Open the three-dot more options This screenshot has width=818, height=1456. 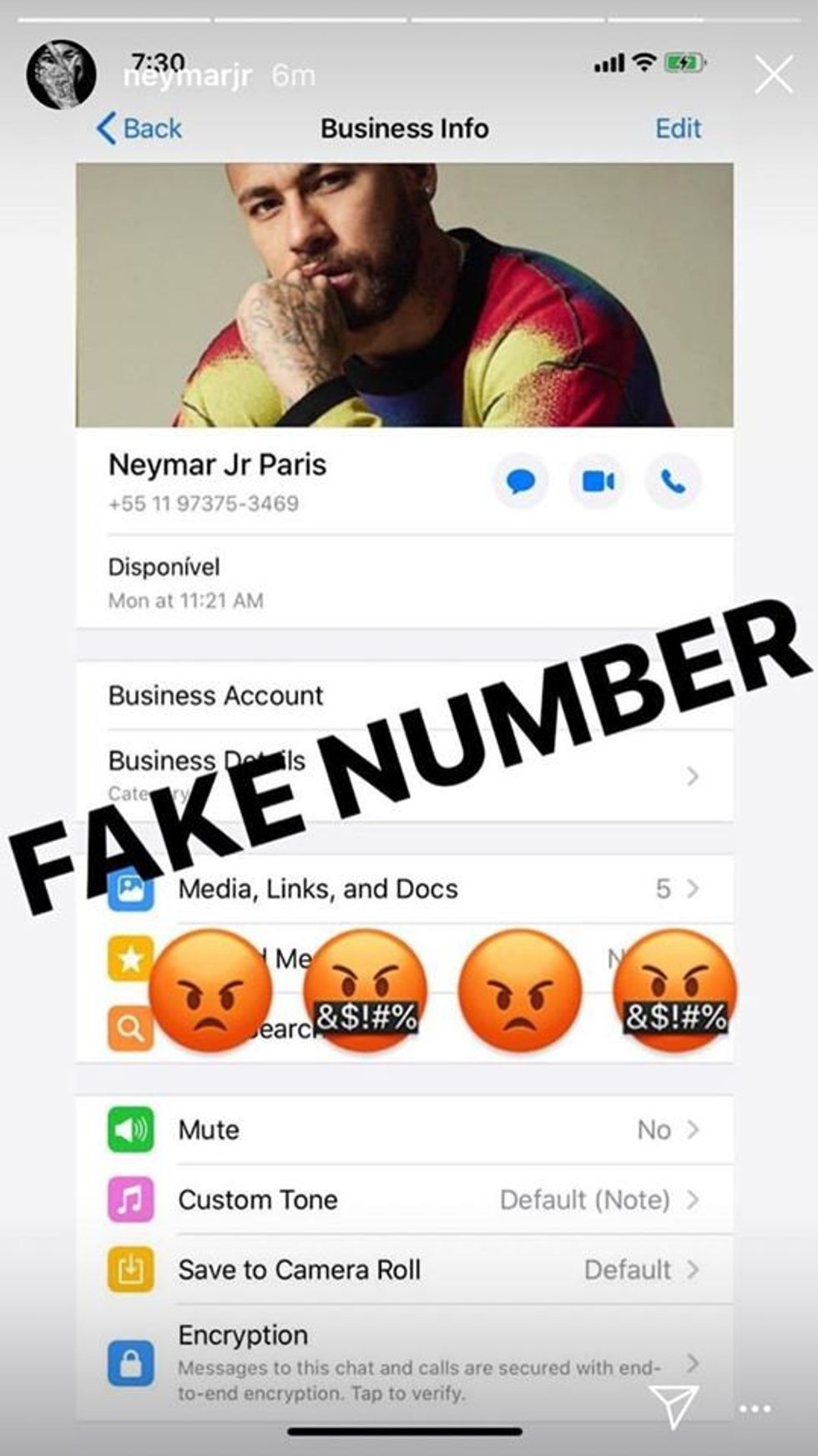tap(755, 1409)
